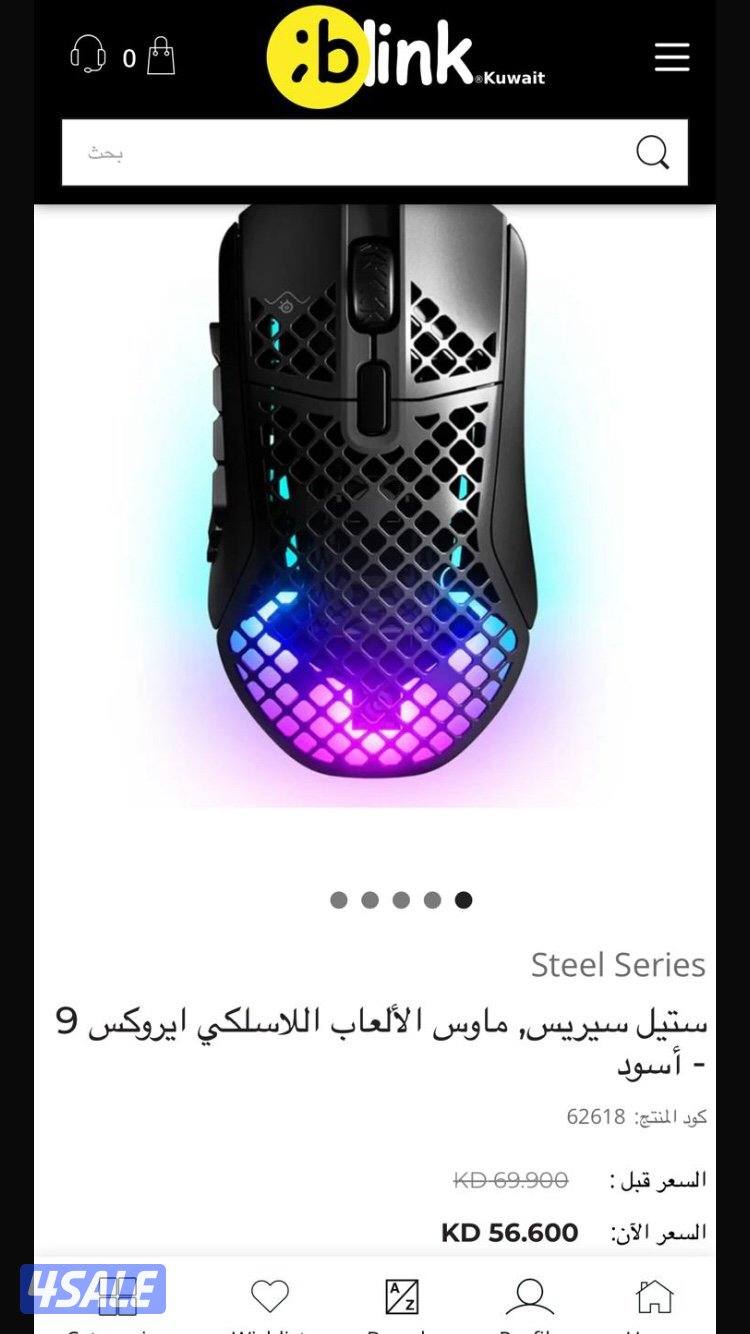Open the Steel Series brand link
Screen dimensions: 750x1334
pyautogui.click(x=617, y=965)
